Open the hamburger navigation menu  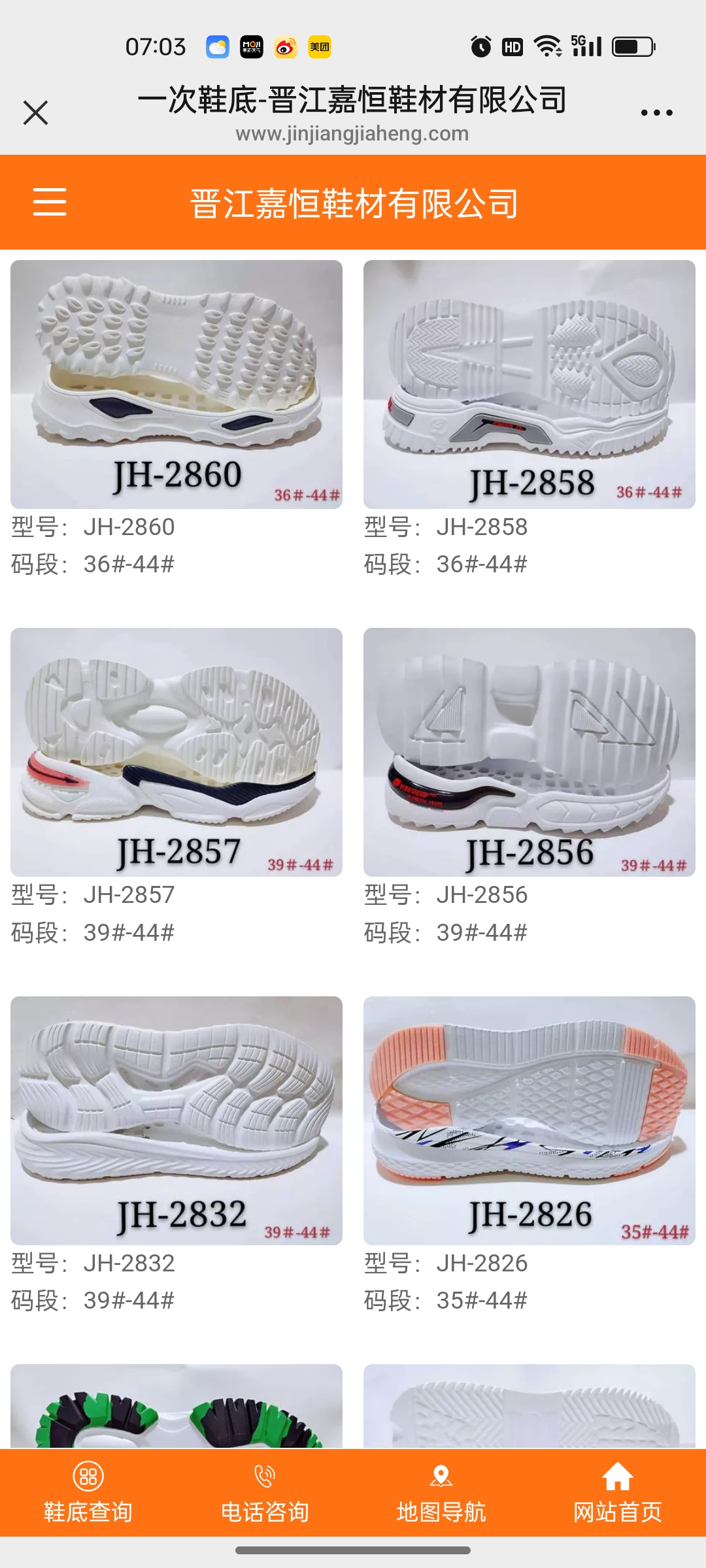pos(50,201)
